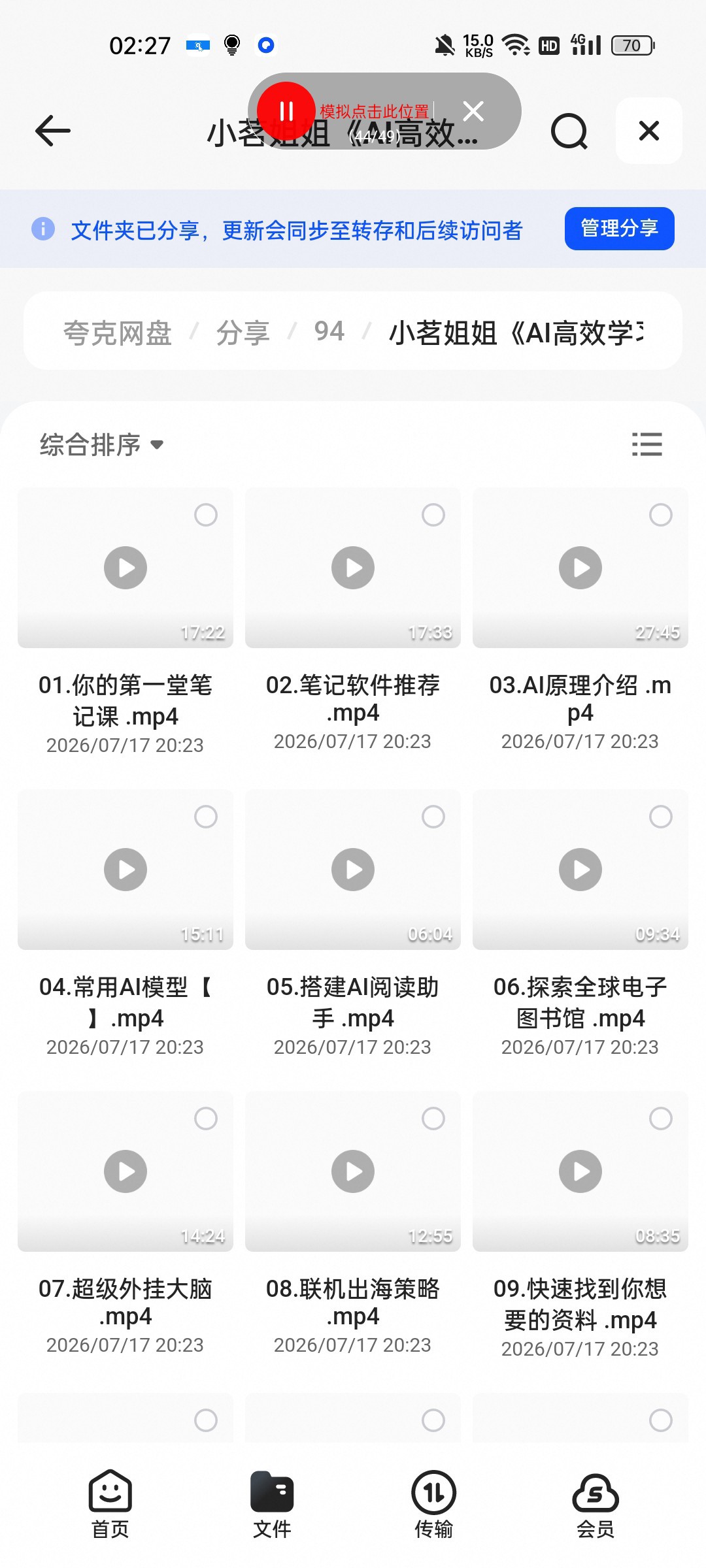Select the checkbox on 04.常用AI模型

(x=206, y=817)
